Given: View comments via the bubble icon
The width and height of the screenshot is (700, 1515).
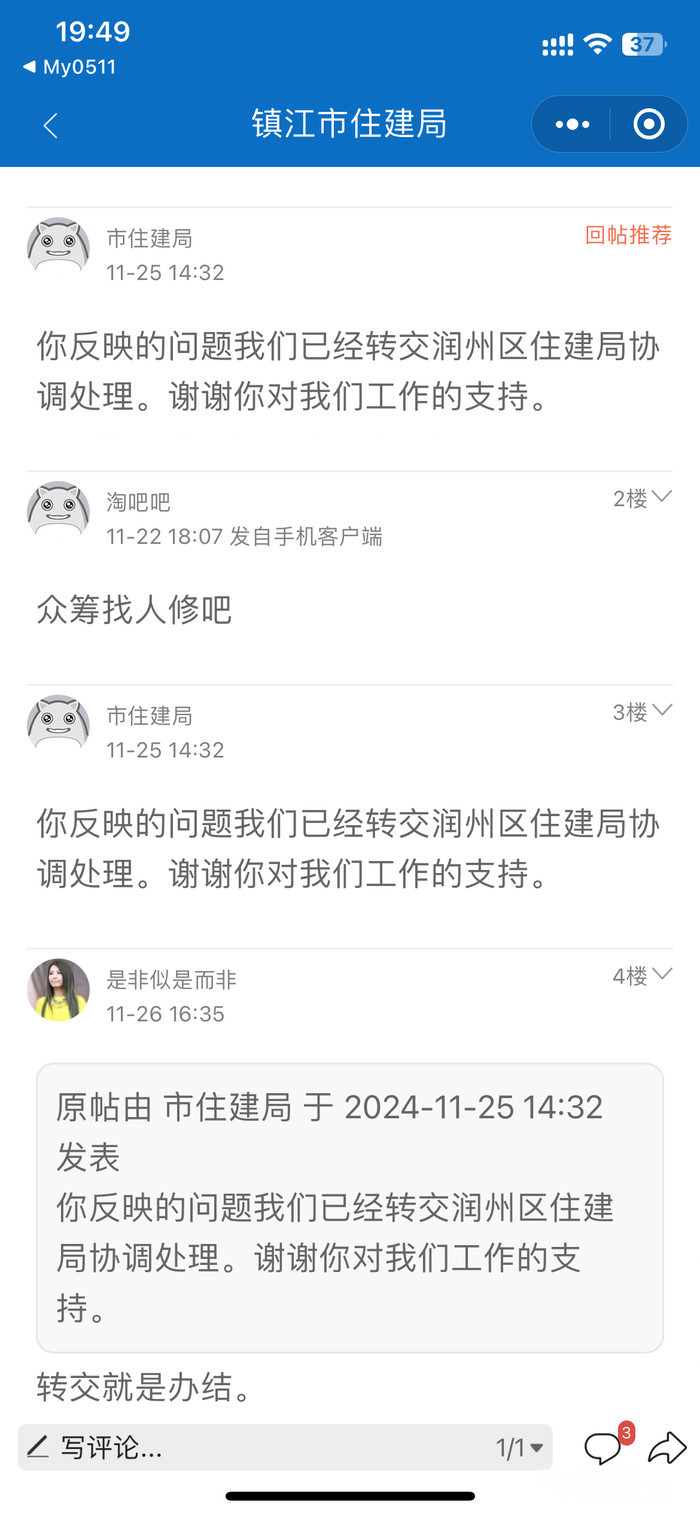Looking at the screenshot, I should [x=604, y=1447].
